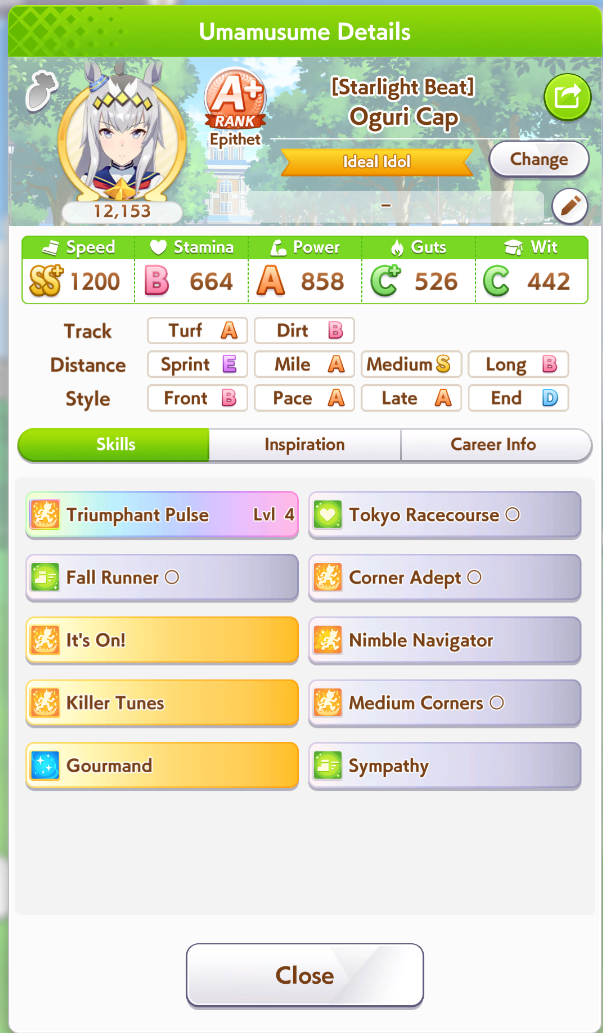Viewport: 603px width, 1033px height.
Task: View the Sympathy skill
Action: [444, 766]
